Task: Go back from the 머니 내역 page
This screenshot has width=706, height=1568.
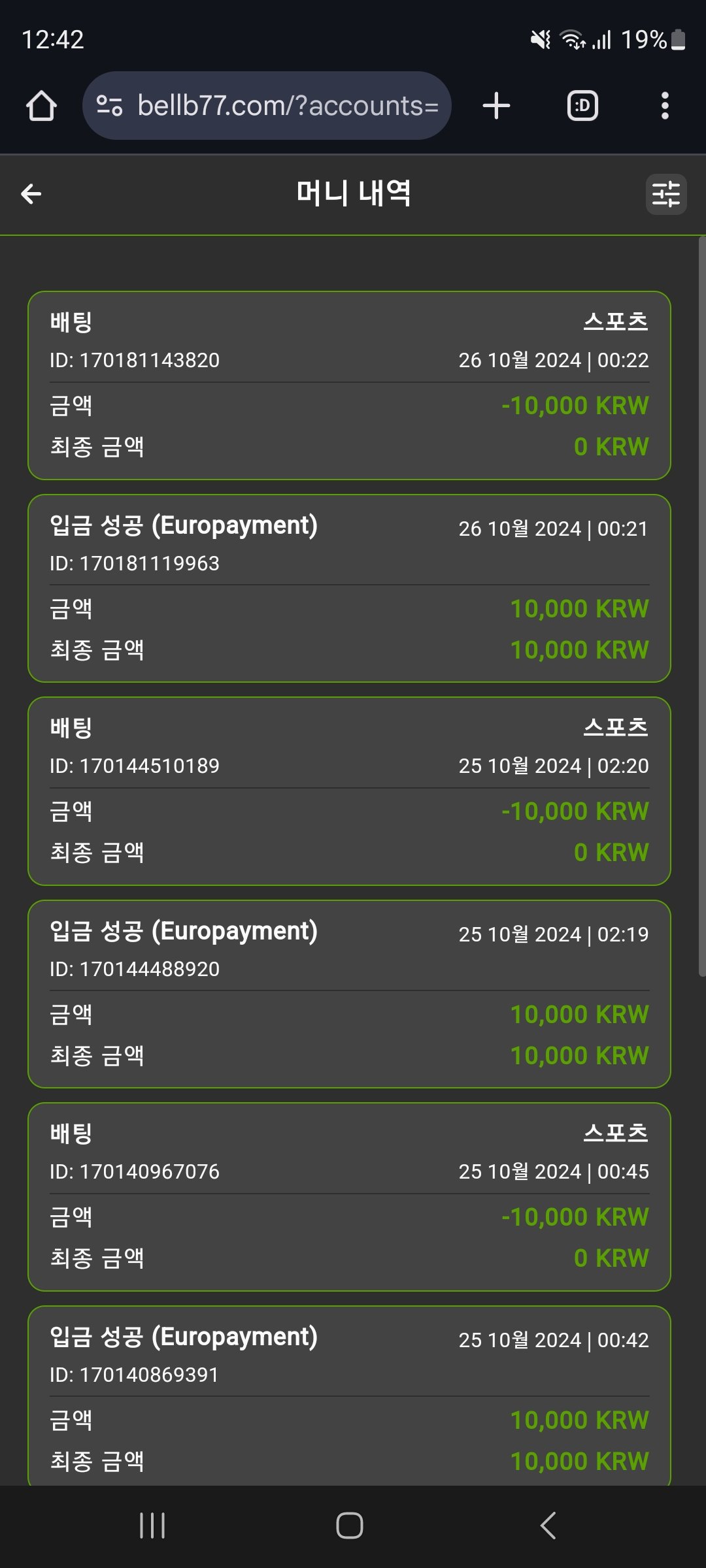Action: pyautogui.click(x=31, y=194)
